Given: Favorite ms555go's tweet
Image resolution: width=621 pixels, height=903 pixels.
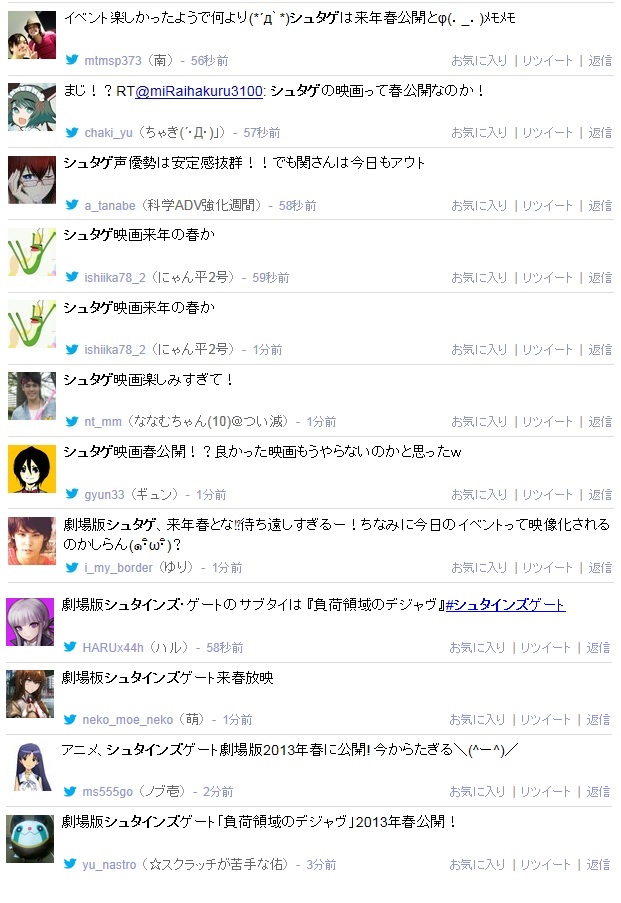Looking at the screenshot, I should pos(479,791).
